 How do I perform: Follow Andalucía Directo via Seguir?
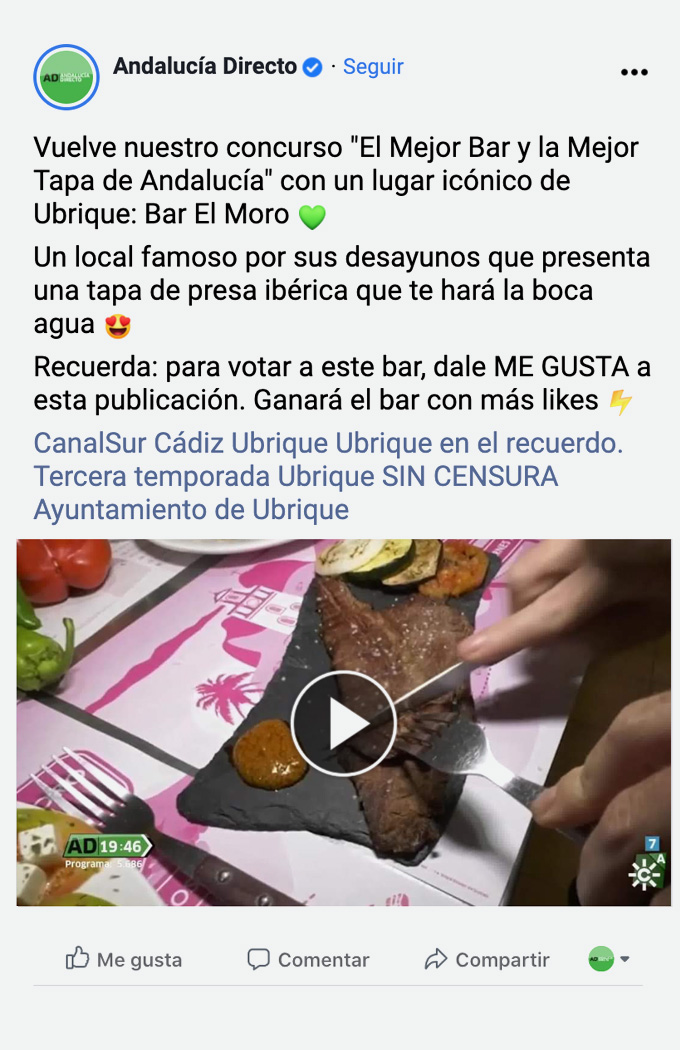[x=373, y=67]
